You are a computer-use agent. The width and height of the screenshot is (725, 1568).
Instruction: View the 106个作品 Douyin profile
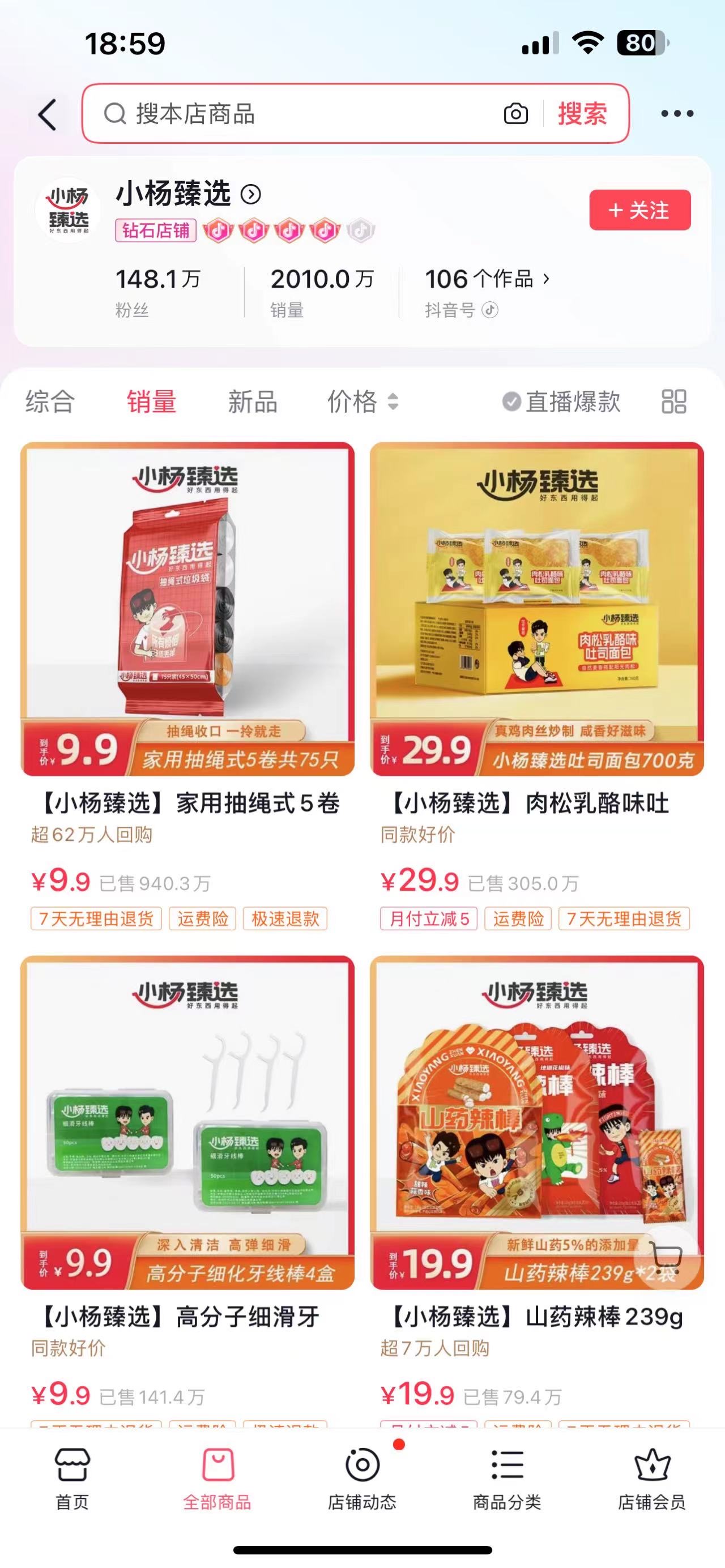coord(487,279)
